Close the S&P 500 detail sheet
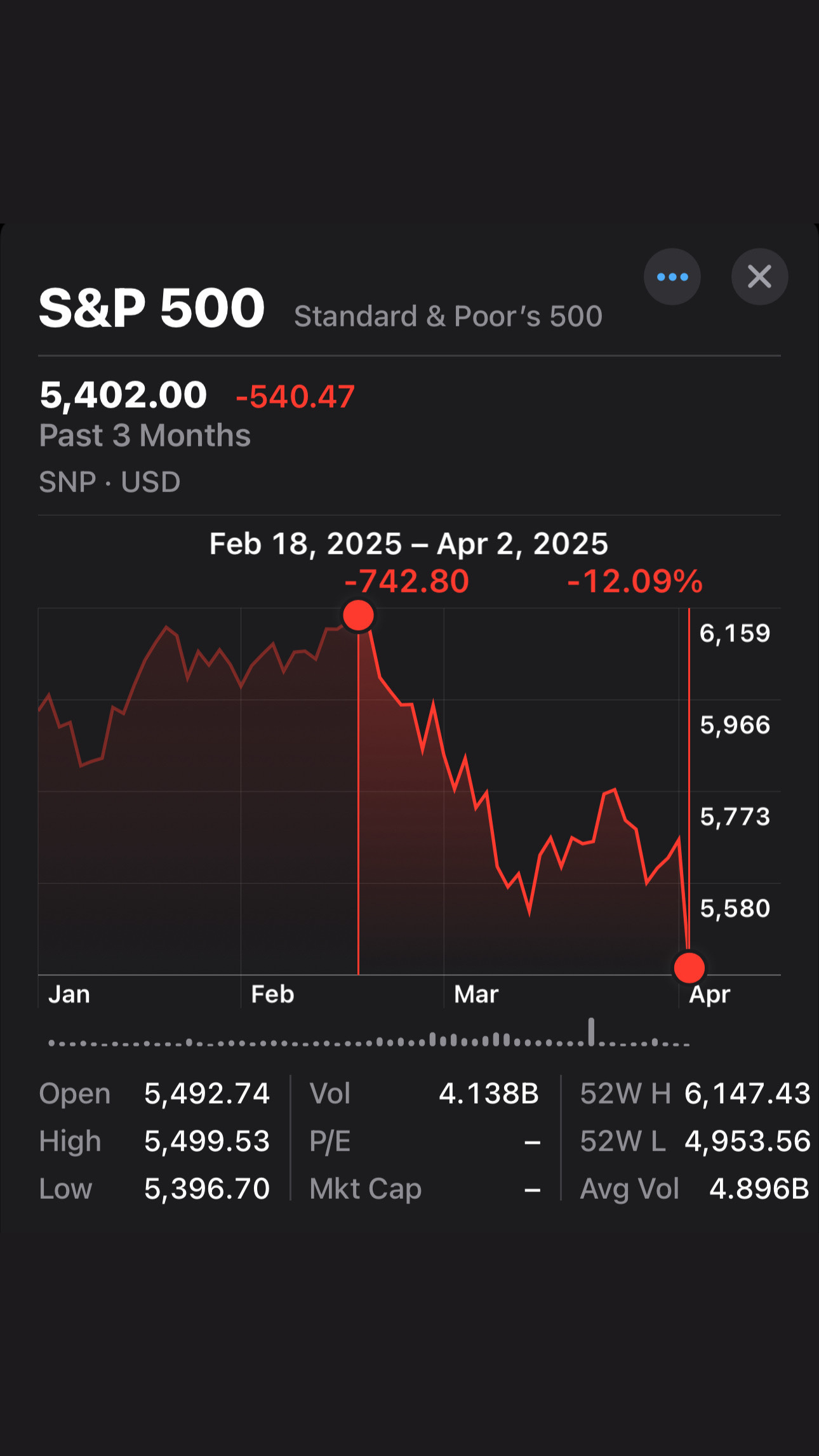819x1456 pixels. [x=759, y=277]
